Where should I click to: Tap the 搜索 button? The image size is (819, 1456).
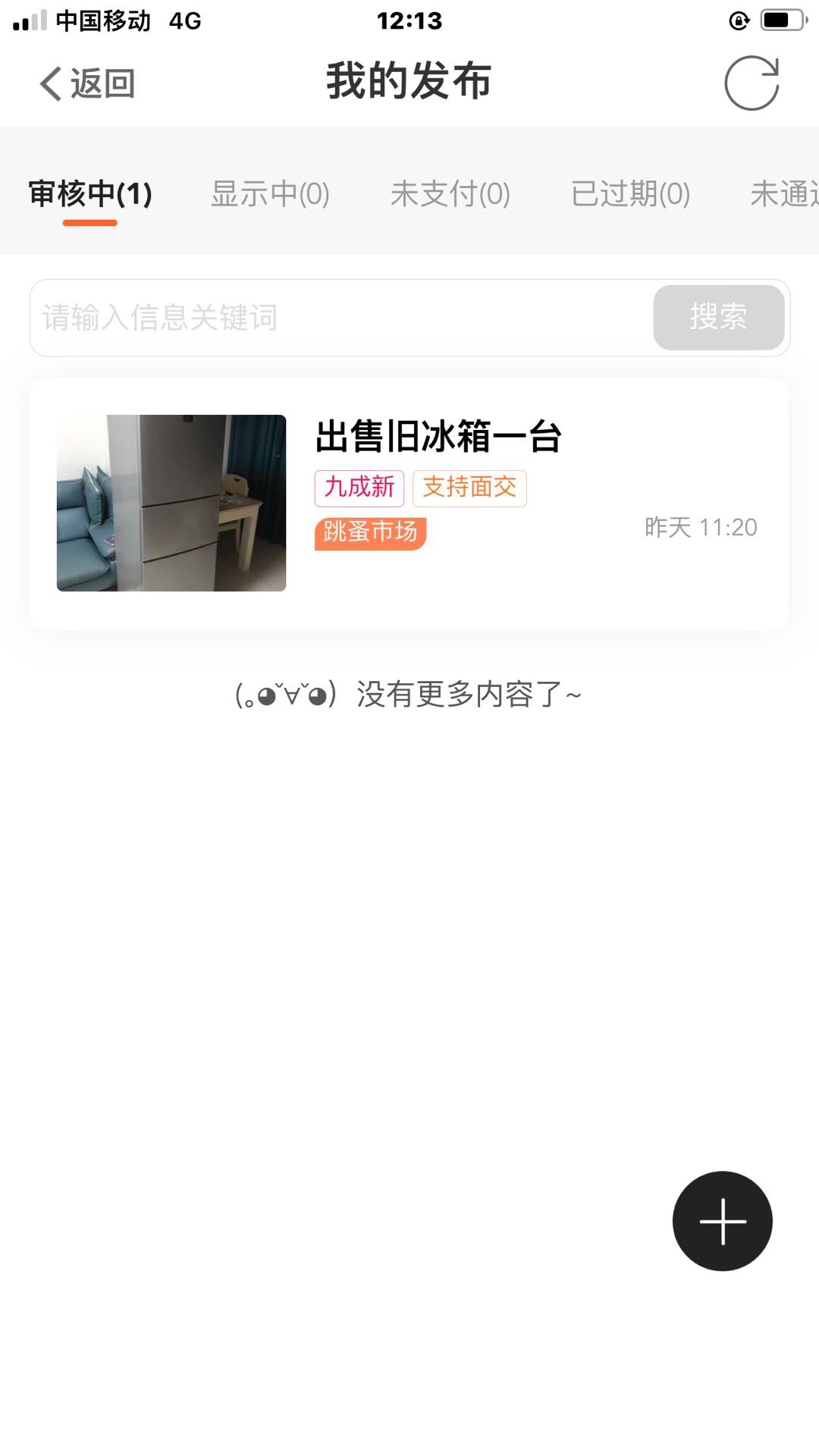(718, 318)
